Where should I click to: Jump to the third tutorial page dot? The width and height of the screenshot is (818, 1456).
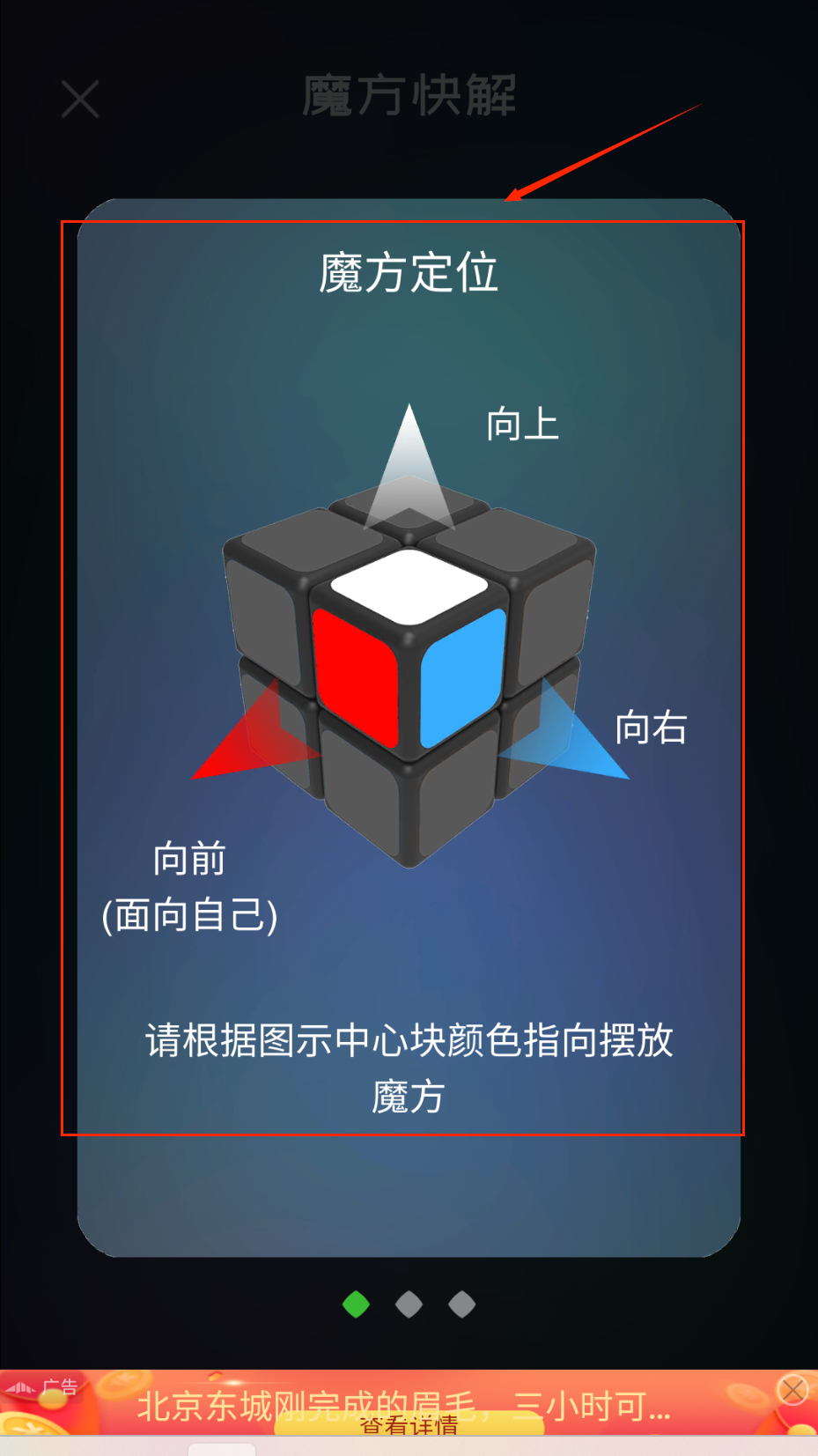(461, 1304)
